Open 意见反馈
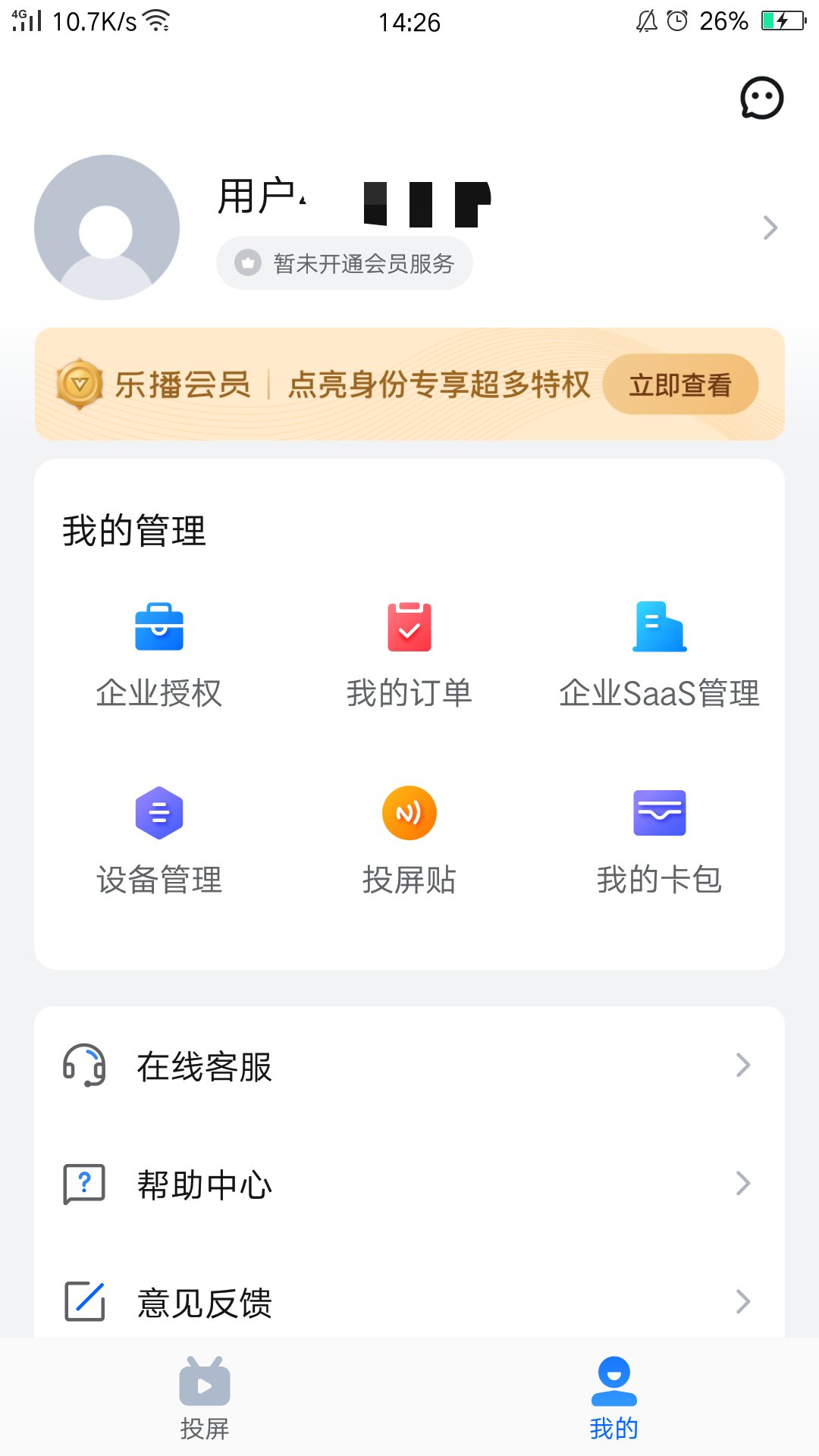Viewport: 819px width, 1456px height. [x=409, y=1302]
